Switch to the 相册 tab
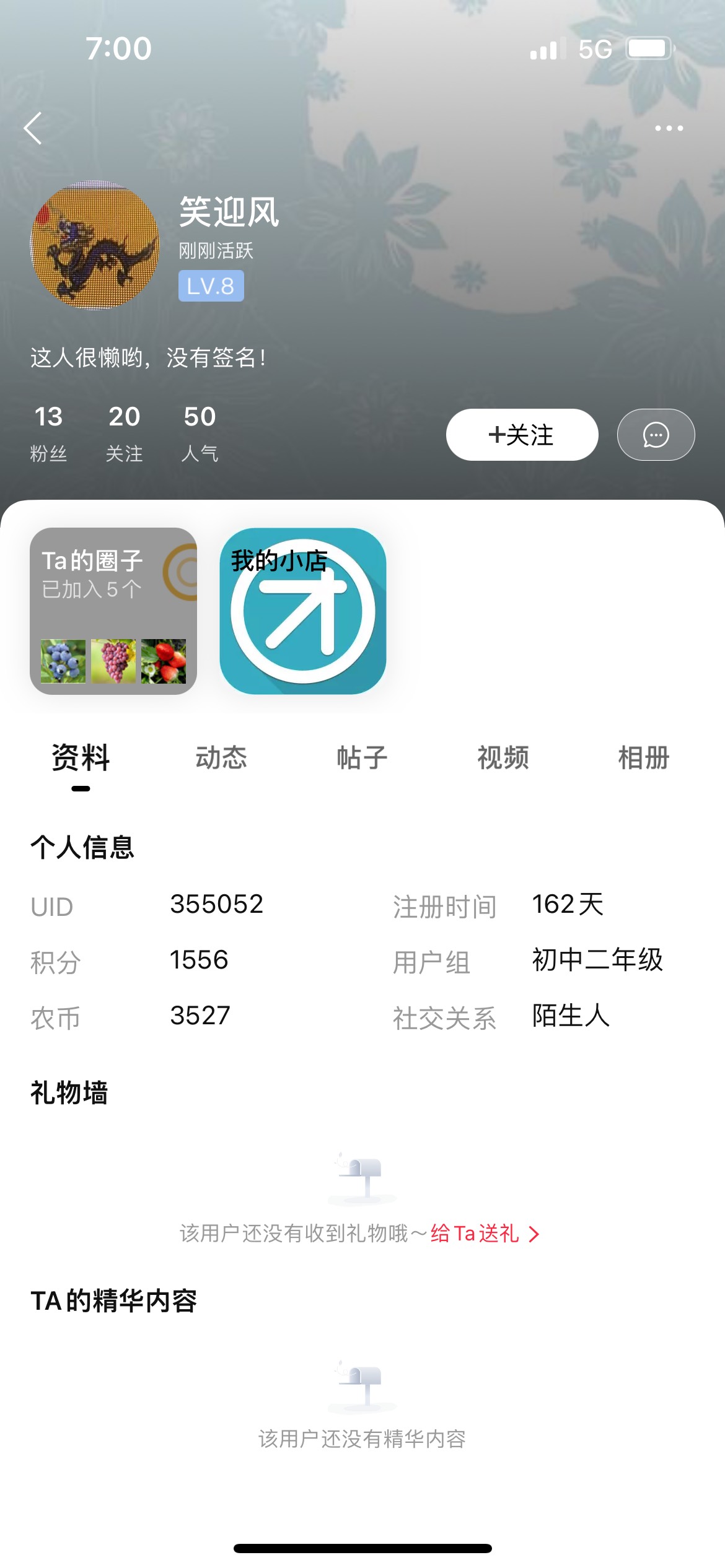Image resolution: width=725 pixels, height=1568 pixels. 644,758
